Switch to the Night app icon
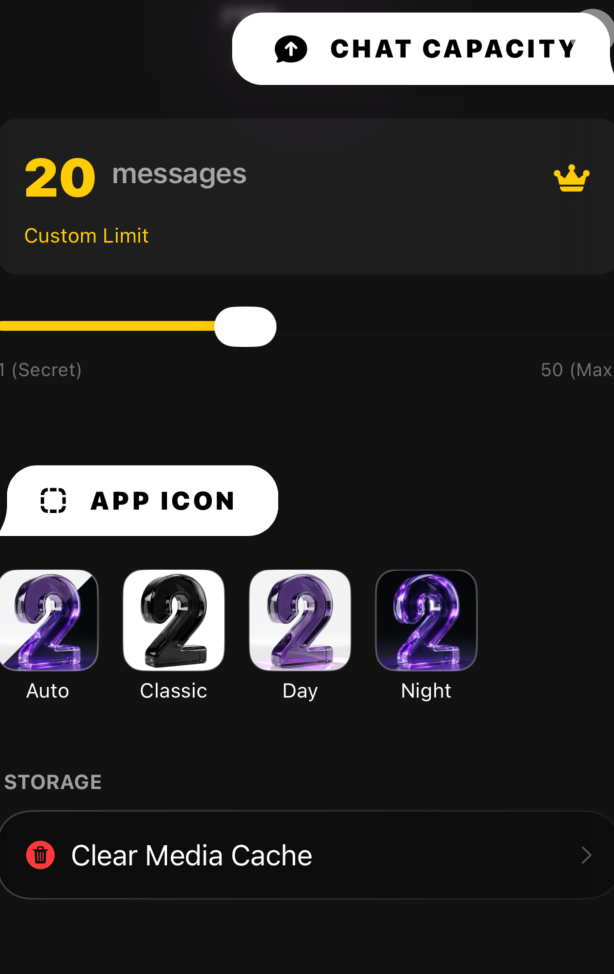 (426, 620)
